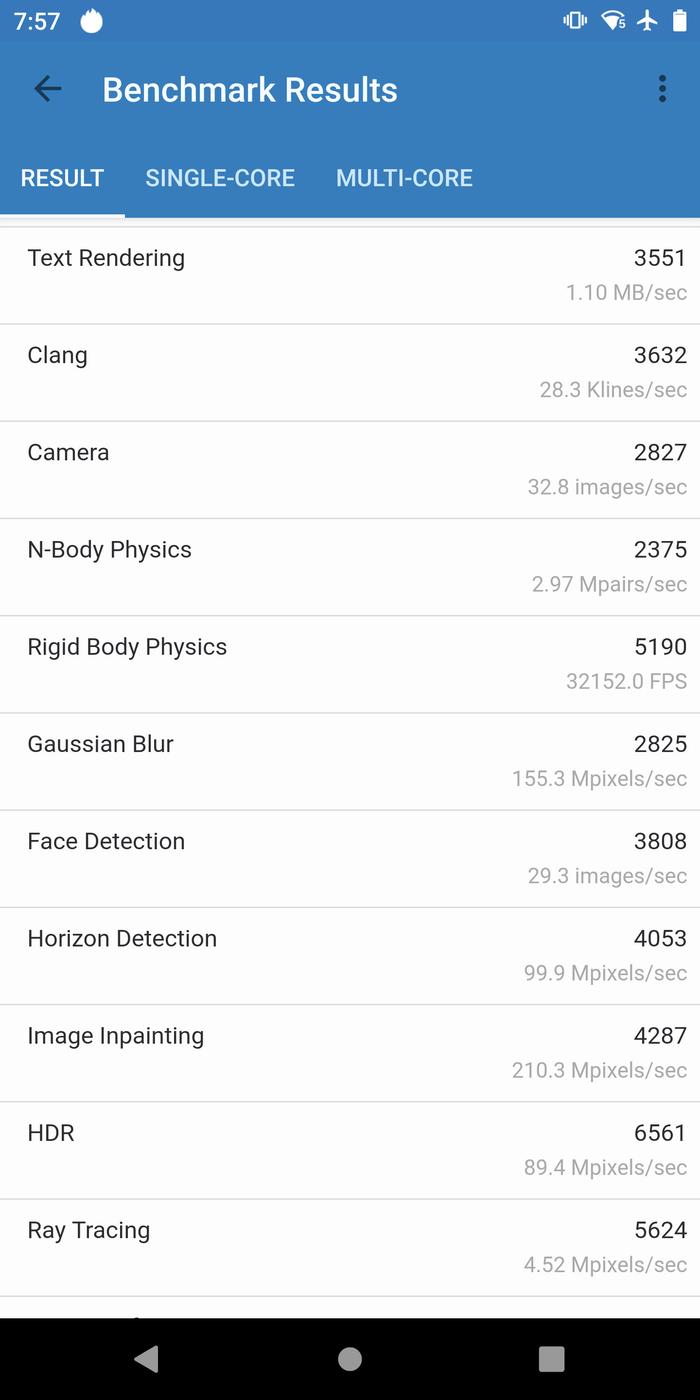This screenshot has height=1400, width=700.
Task: Open the overflow menu
Action: coord(662,89)
